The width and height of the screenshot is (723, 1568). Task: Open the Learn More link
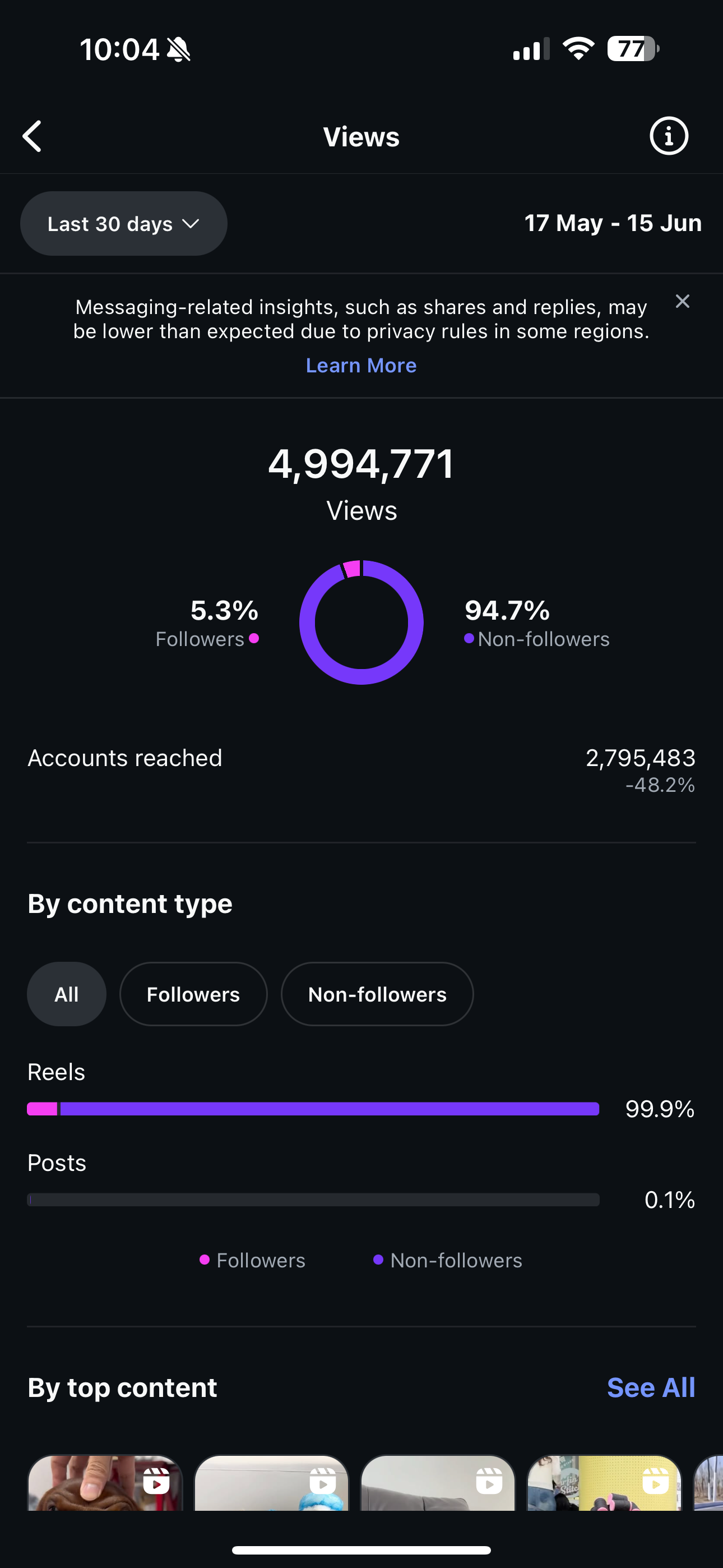361,365
